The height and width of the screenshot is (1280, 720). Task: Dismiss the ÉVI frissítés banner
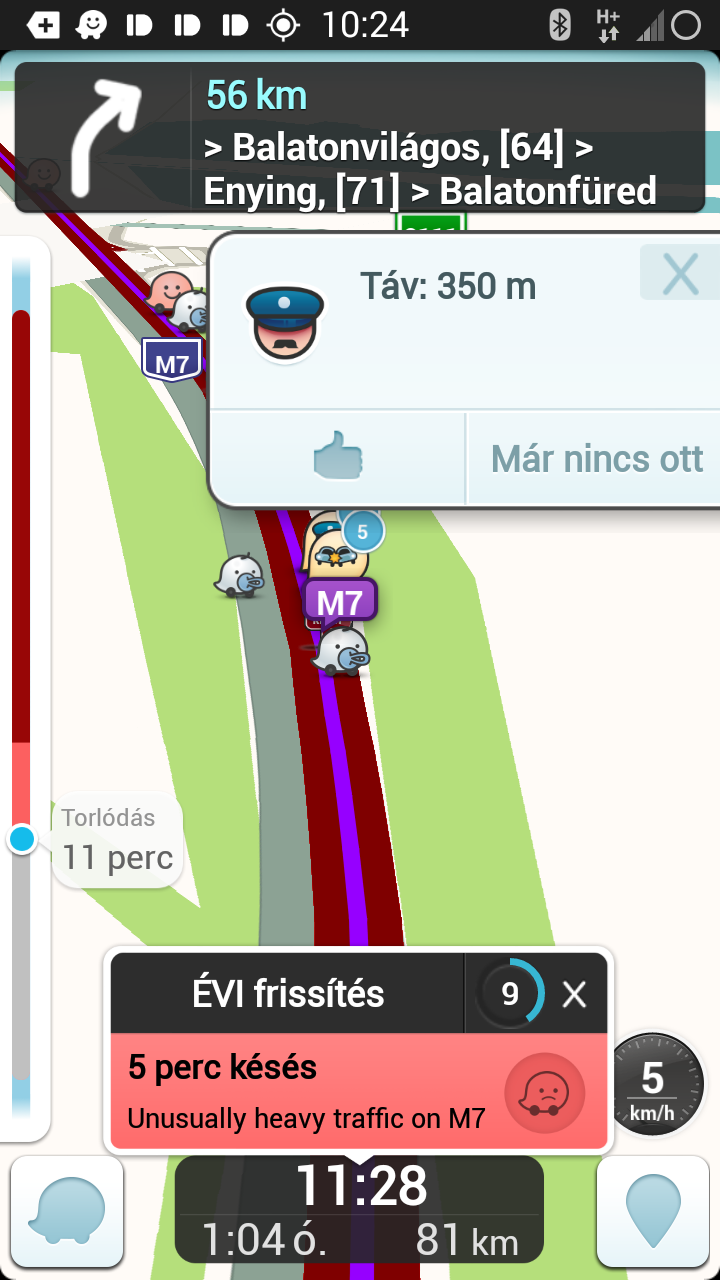[574, 994]
